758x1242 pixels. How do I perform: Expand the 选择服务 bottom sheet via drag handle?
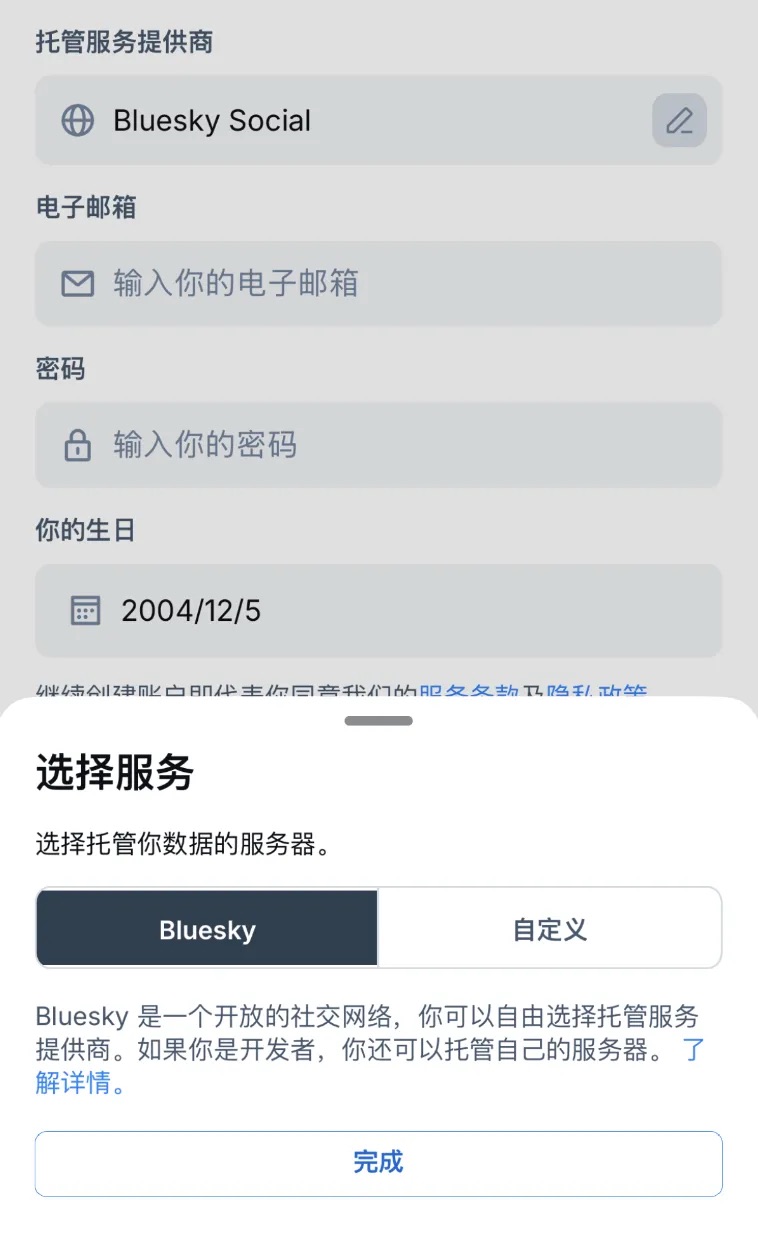378,719
